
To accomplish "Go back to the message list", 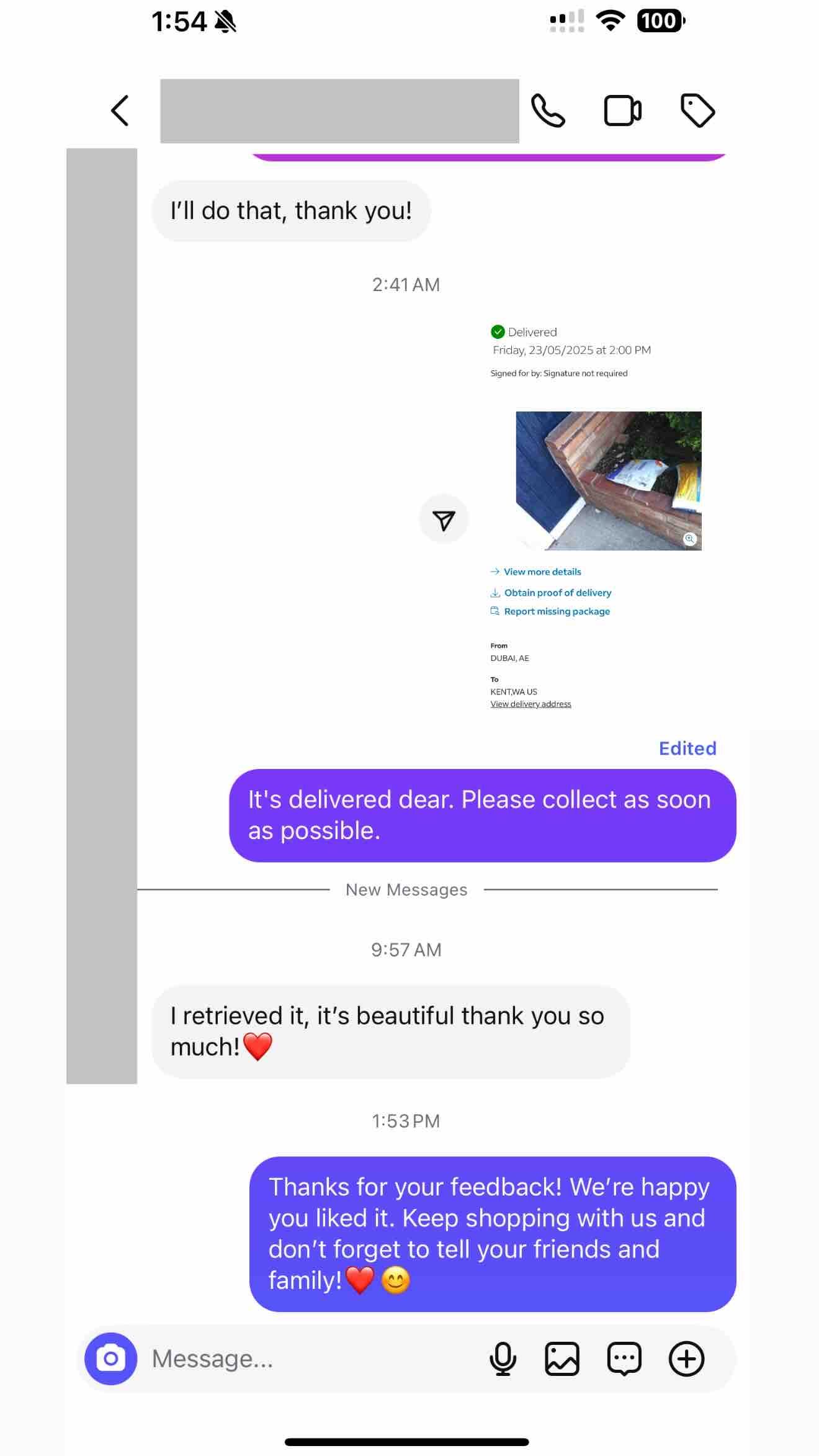I will pos(120,111).
